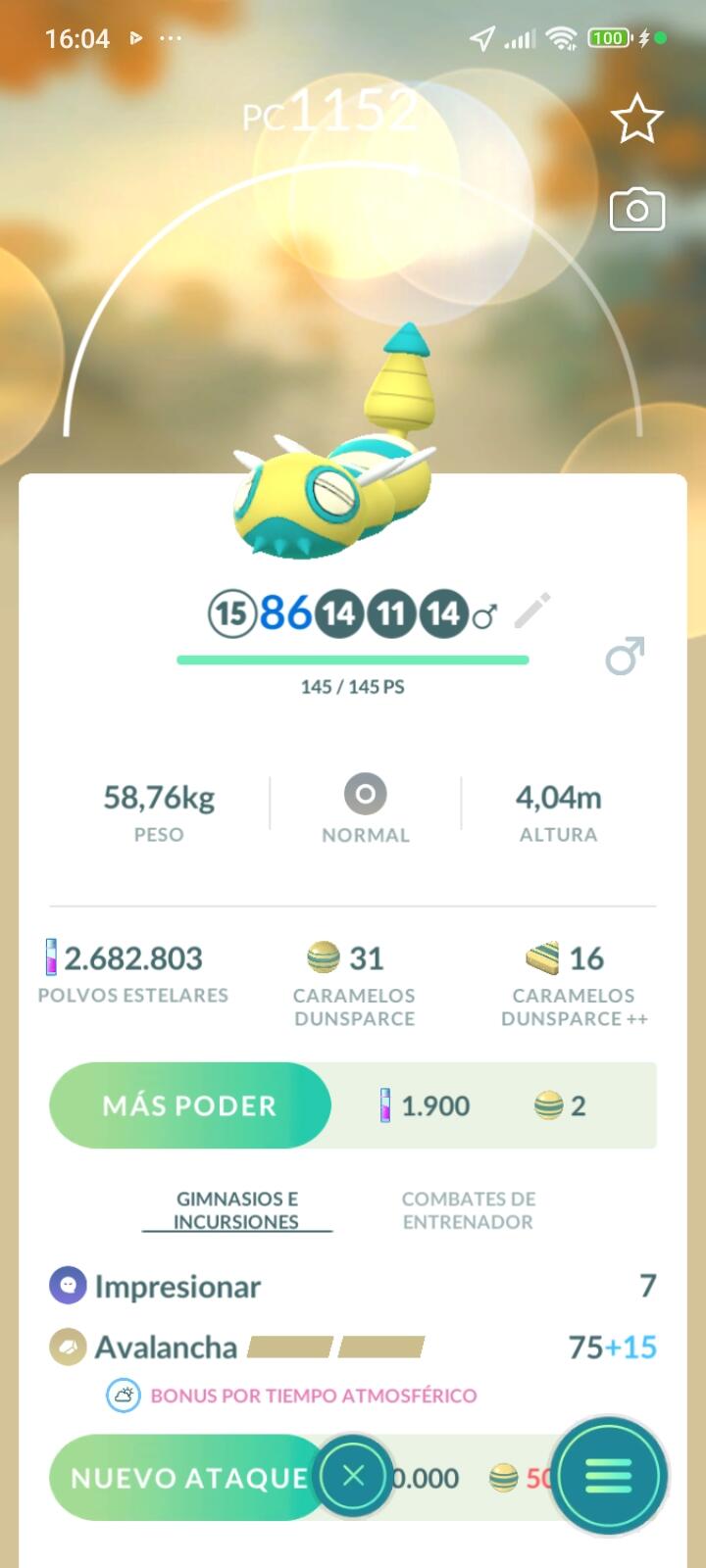Close the Pokémon details with the X

pyautogui.click(x=354, y=1476)
